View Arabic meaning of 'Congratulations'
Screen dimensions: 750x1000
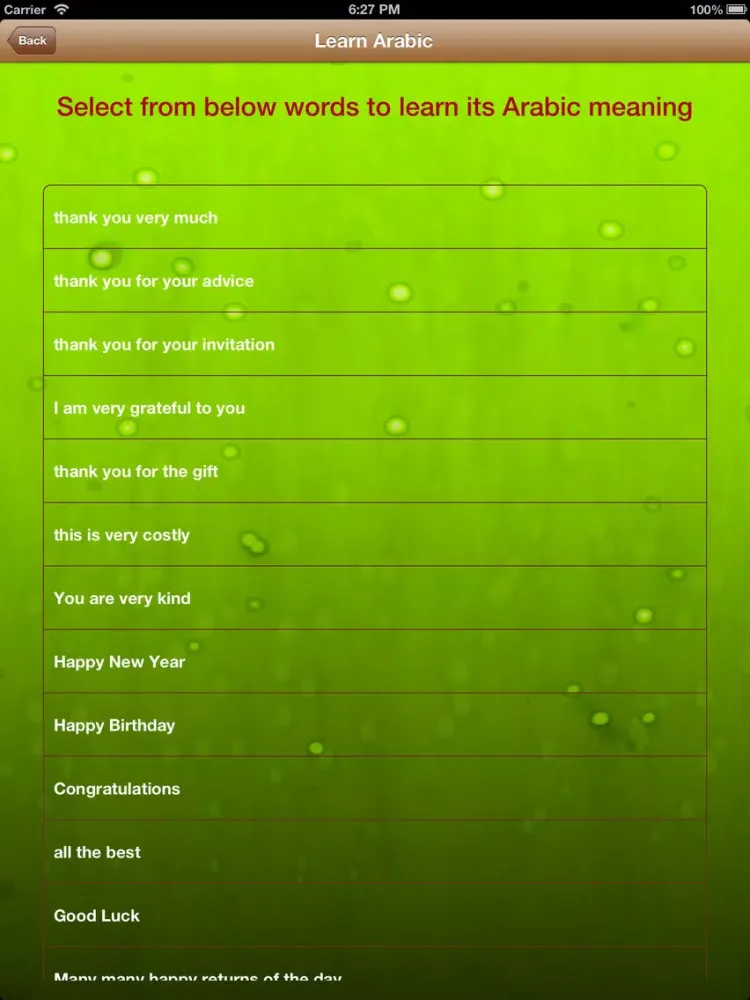click(x=374, y=788)
